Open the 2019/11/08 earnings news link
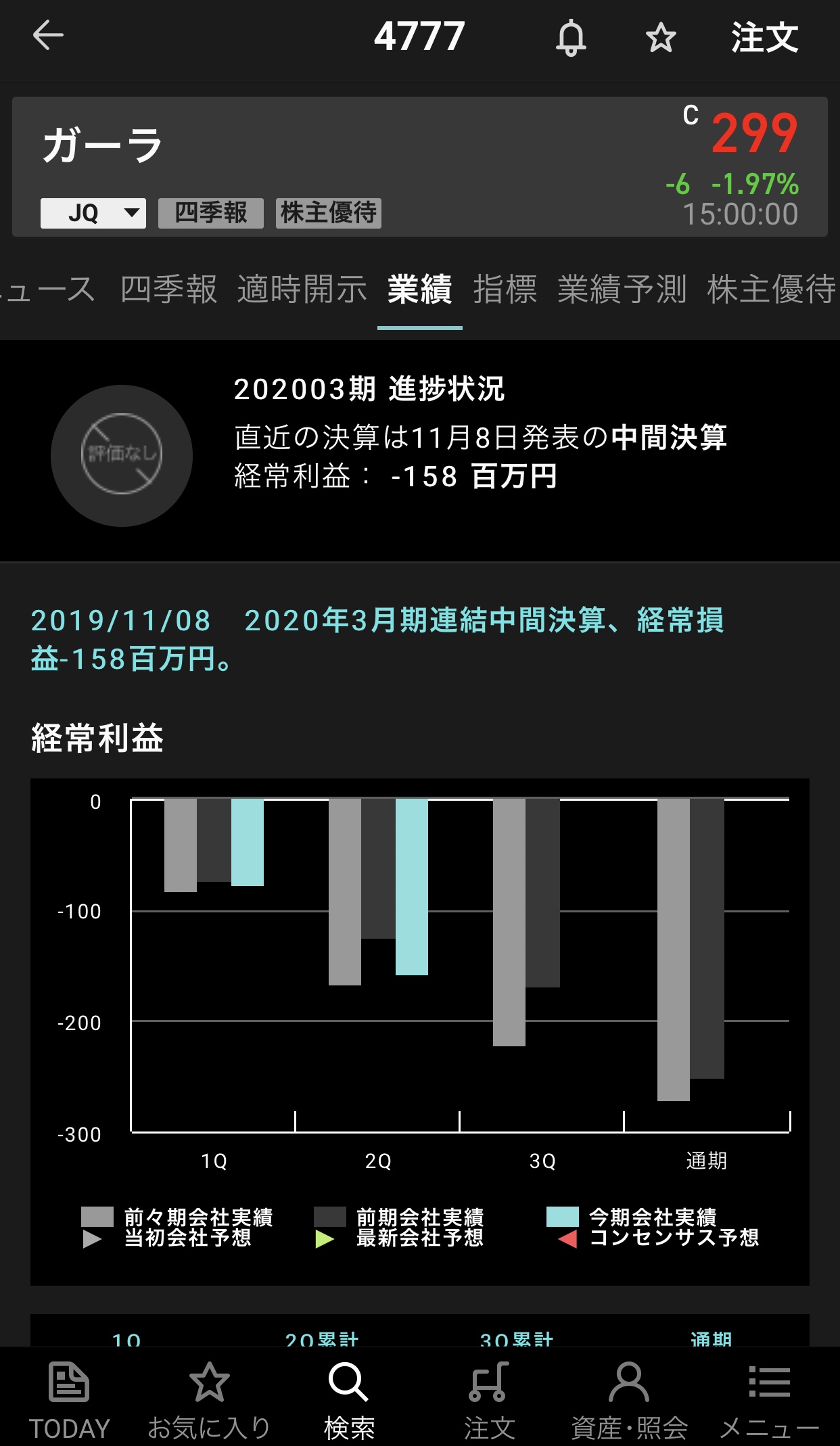Image resolution: width=840 pixels, height=1446 pixels. pos(377,639)
